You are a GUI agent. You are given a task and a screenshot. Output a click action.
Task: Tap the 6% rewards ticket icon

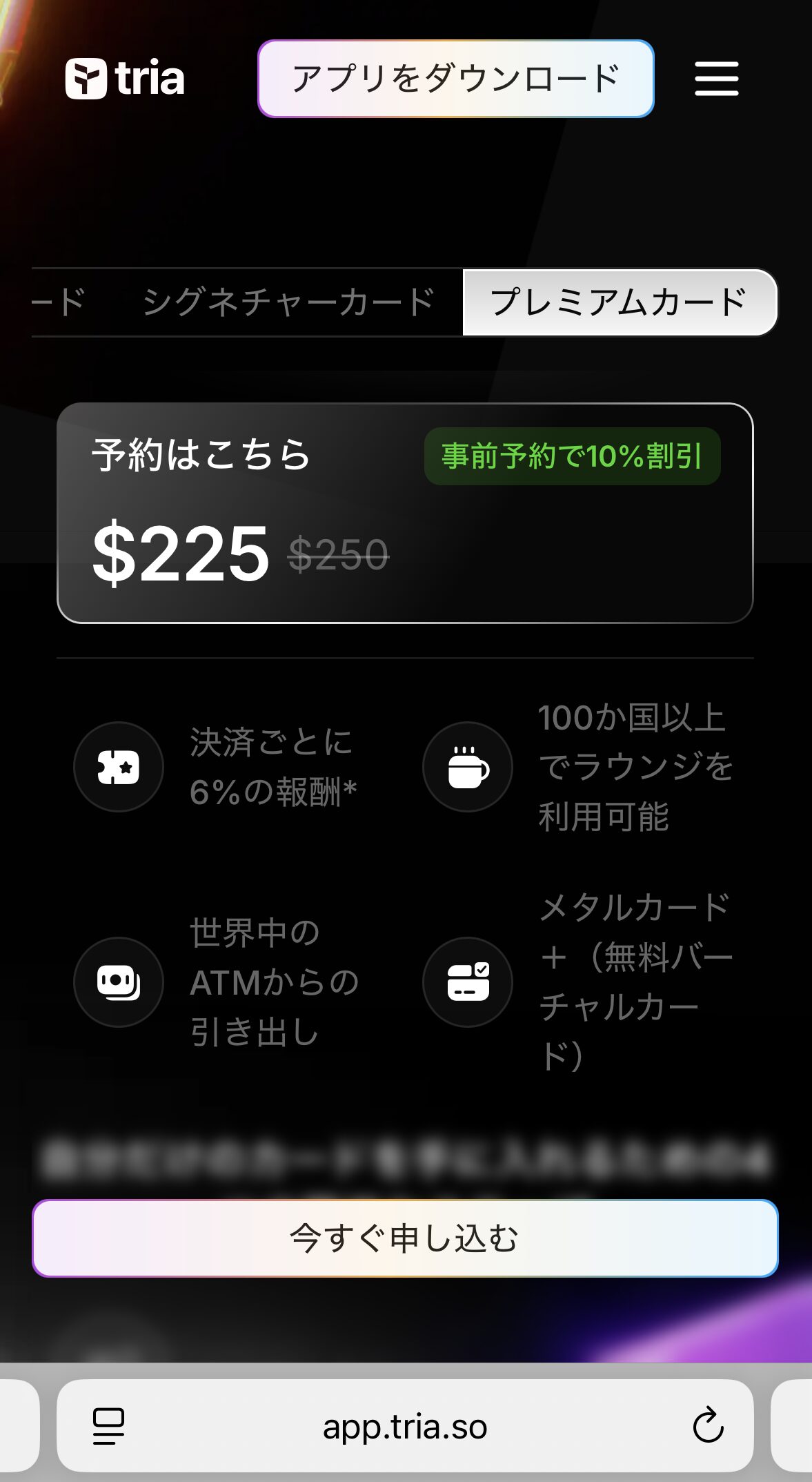[x=119, y=767]
